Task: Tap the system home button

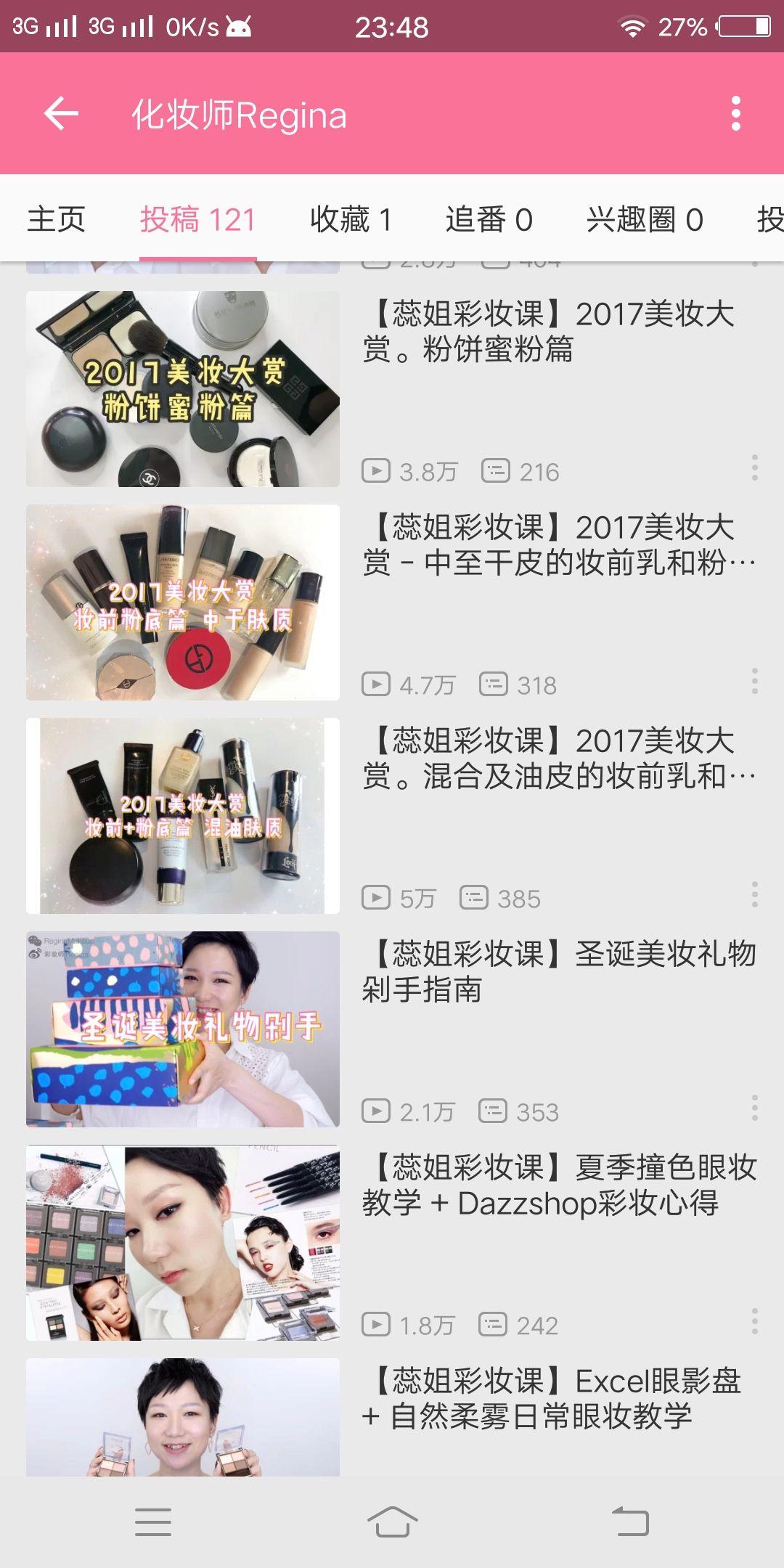Action: (x=392, y=1522)
